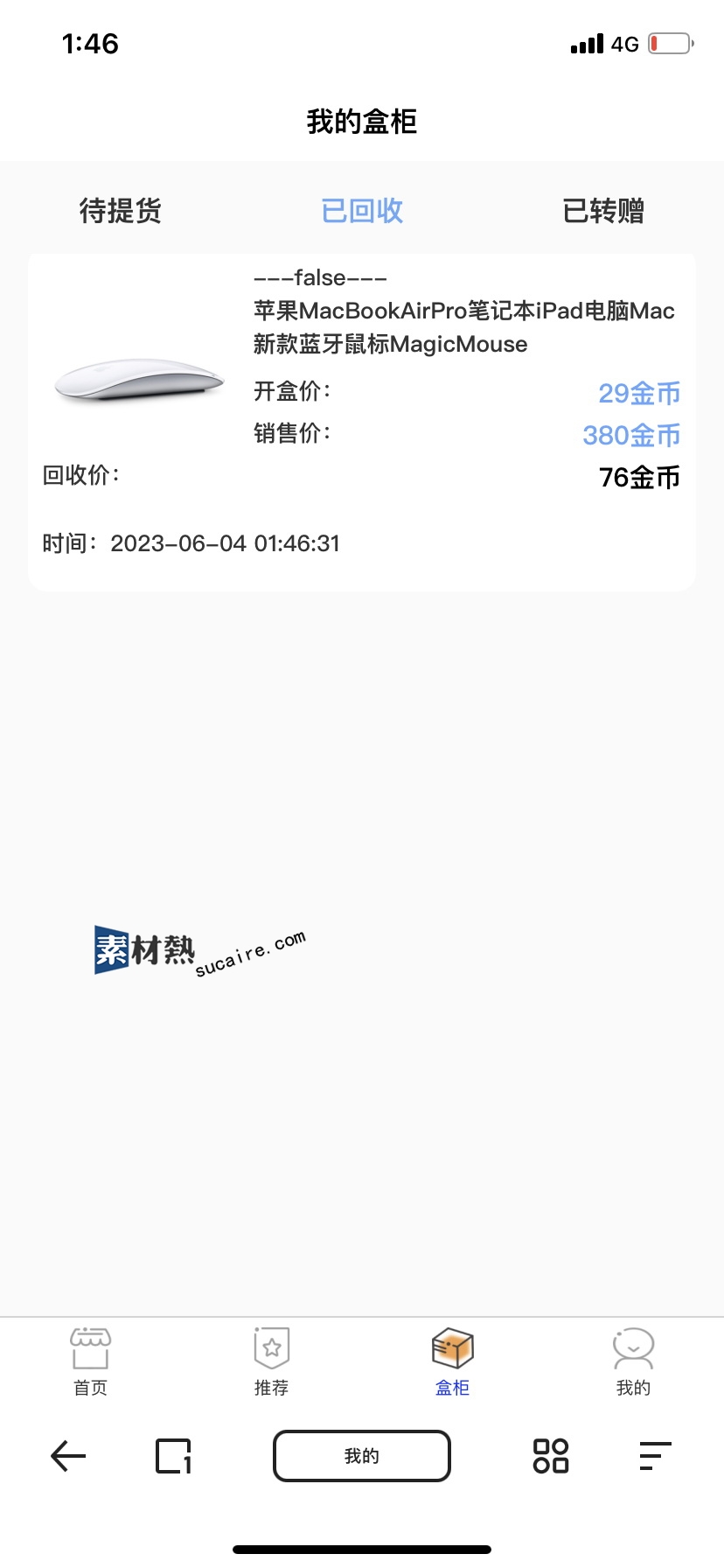The width and height of the screenshot is (724, 1568).
Task: Open the browser tabs switcher
Action: tap(173, 1456)
